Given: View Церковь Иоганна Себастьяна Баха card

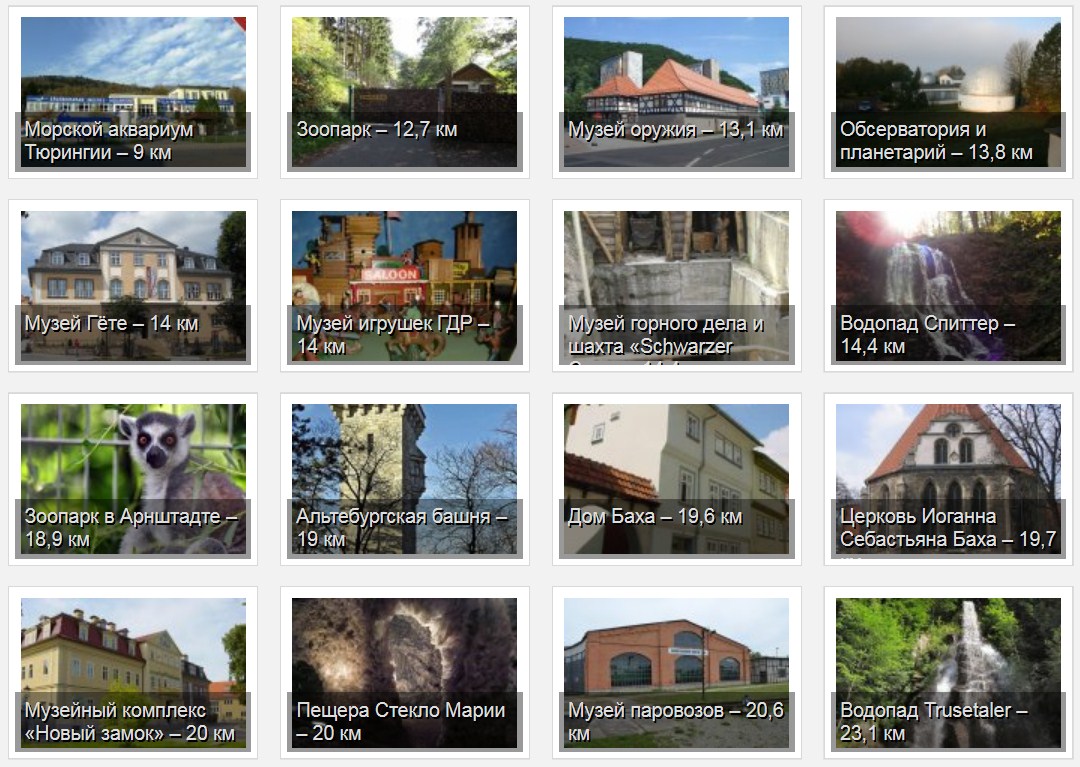Looking at the screenshot, I should [x=948, y=478].
